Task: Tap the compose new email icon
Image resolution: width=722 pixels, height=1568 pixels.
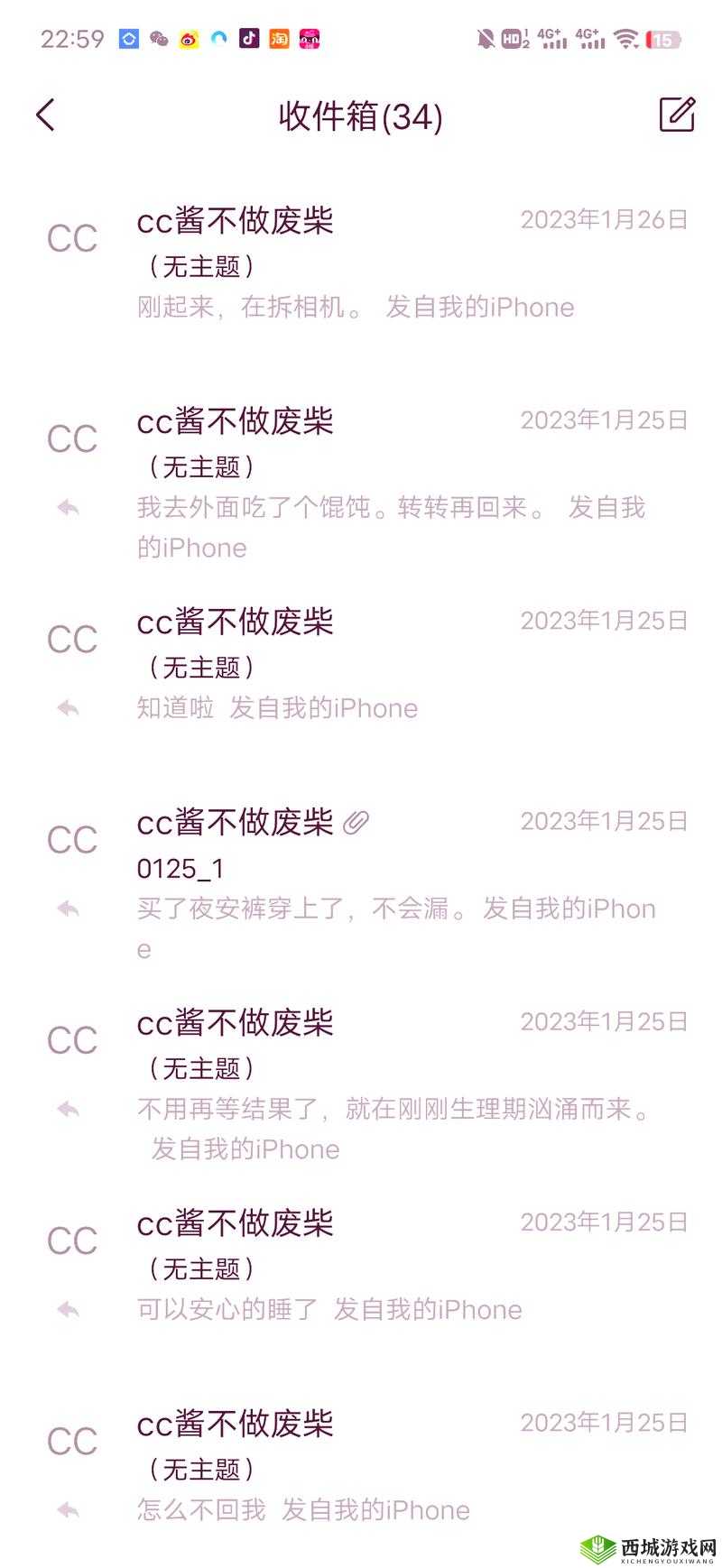Action: tap(678, 116)
